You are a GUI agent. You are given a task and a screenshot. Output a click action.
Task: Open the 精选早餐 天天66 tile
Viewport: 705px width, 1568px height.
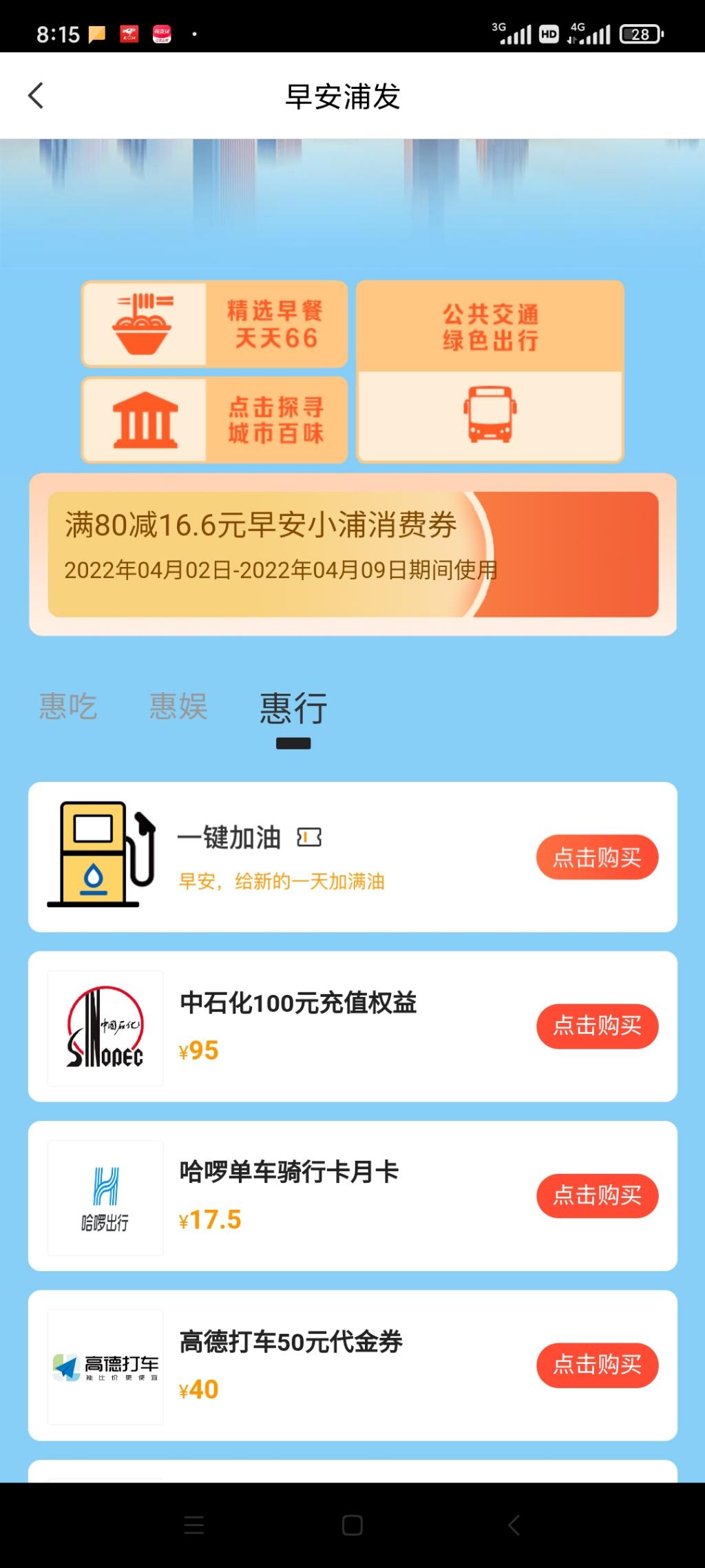click(214, 324)
